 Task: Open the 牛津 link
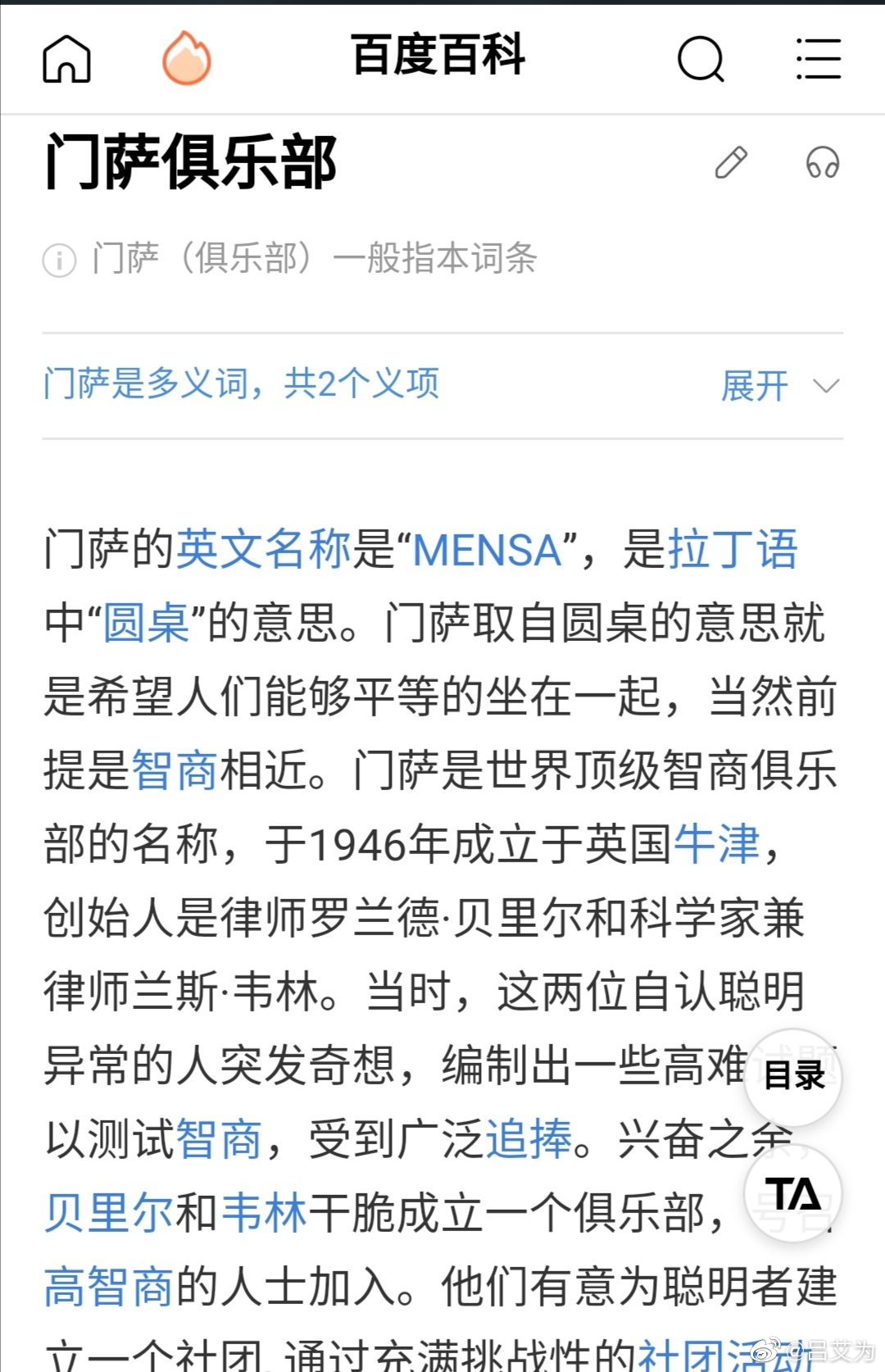click(716, 844)
